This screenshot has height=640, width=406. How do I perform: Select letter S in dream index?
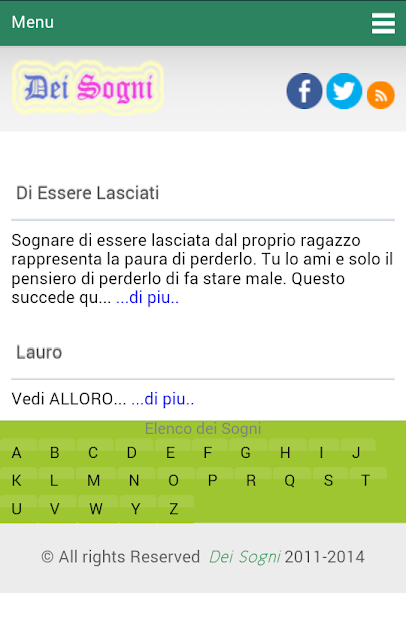pyautogui.click(x=328, y=480)
